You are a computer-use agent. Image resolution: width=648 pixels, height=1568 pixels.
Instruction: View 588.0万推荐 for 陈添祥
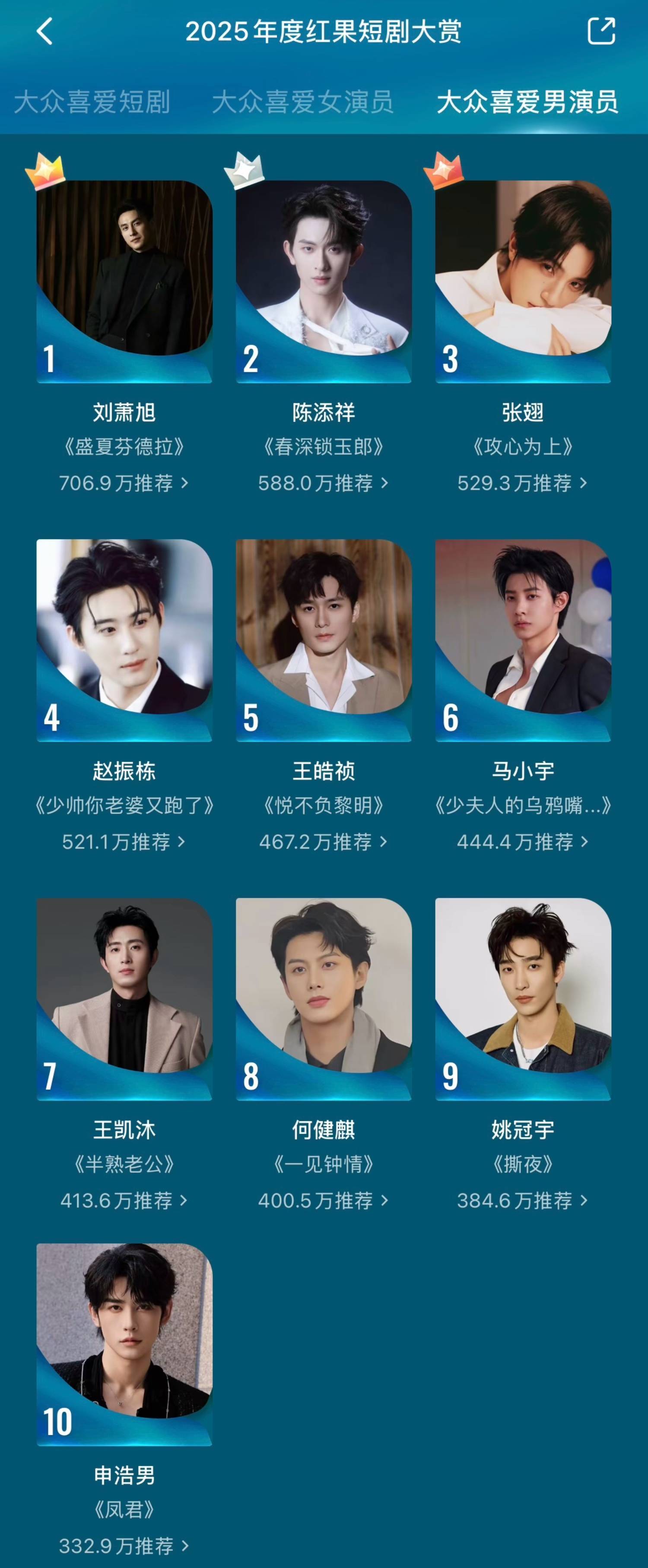(x=323, y=483)
